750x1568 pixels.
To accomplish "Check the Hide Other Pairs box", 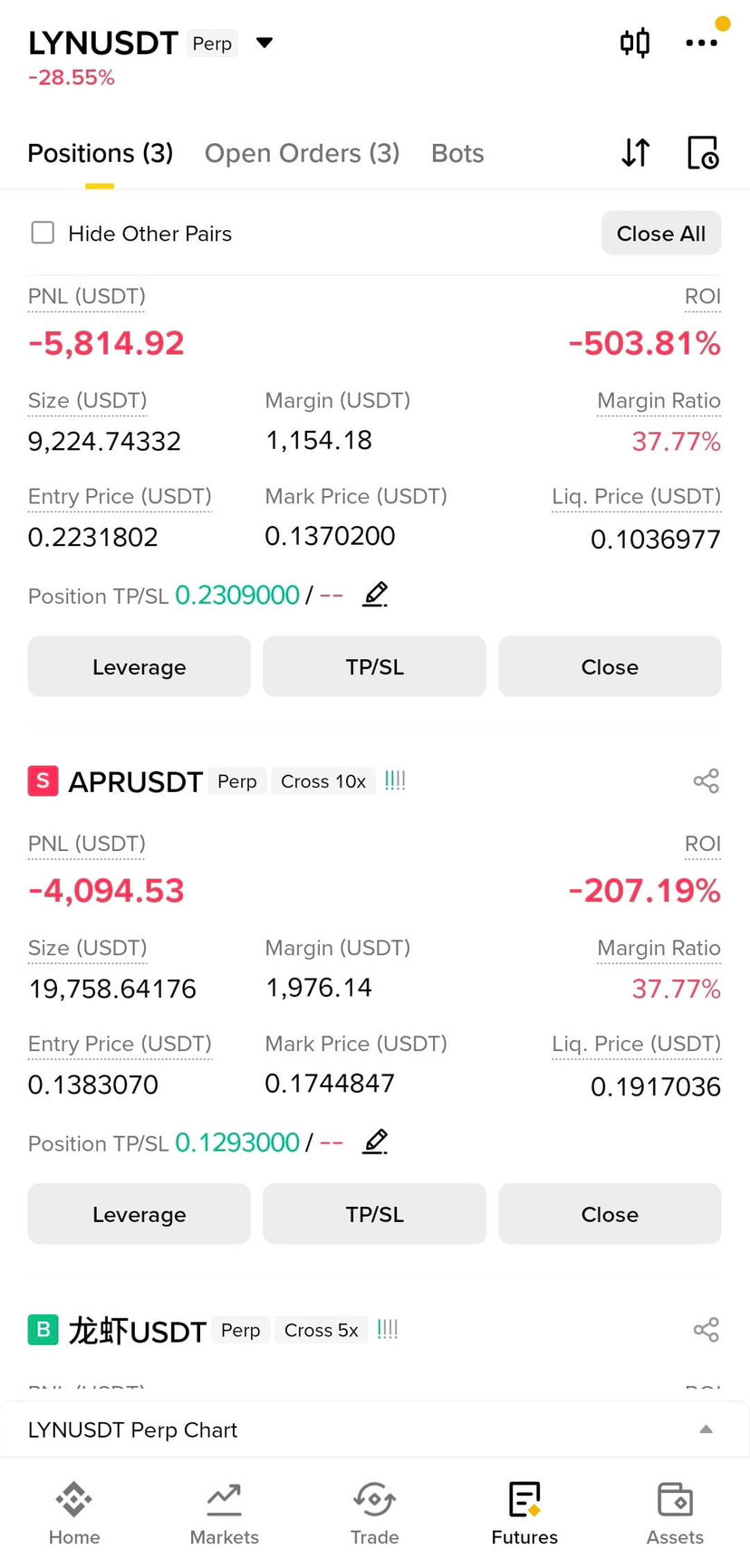I will click(43, 234).
